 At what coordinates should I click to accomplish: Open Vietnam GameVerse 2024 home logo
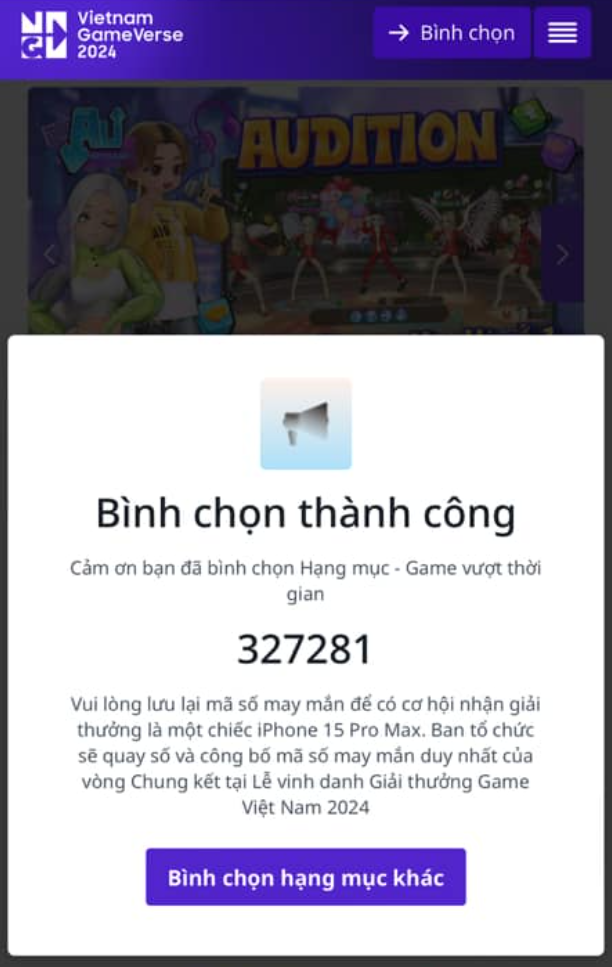pyautogui.click(x=102, y=34)
